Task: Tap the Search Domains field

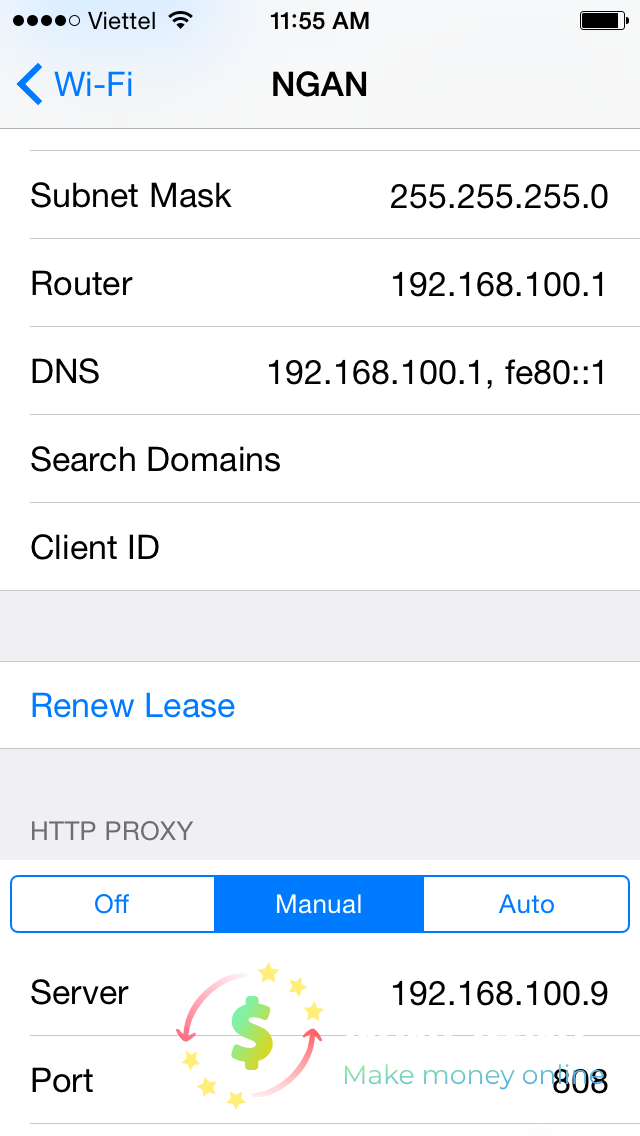Action: [320, 459]
